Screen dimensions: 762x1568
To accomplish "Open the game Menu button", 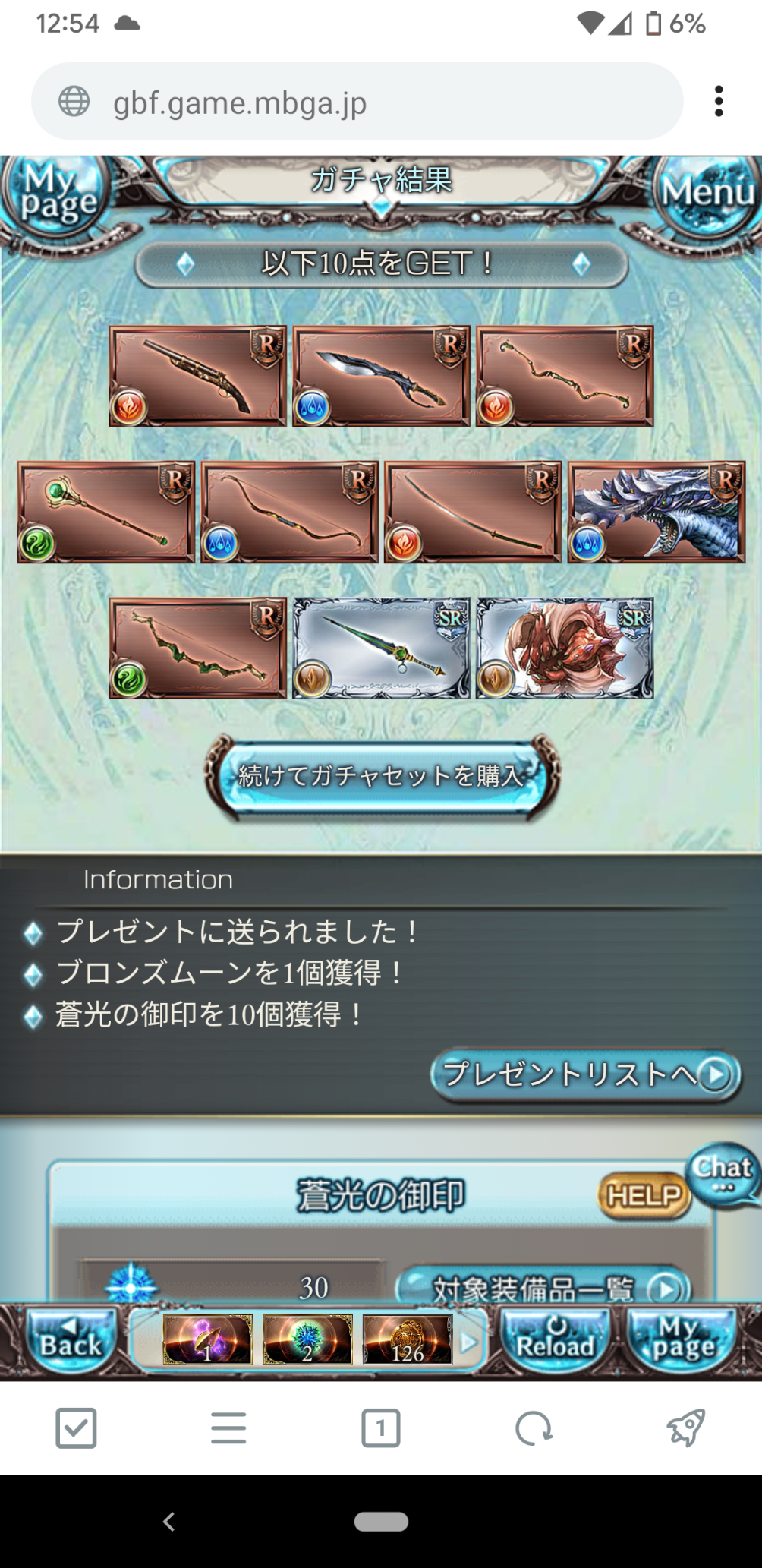I will pos(707,194).
